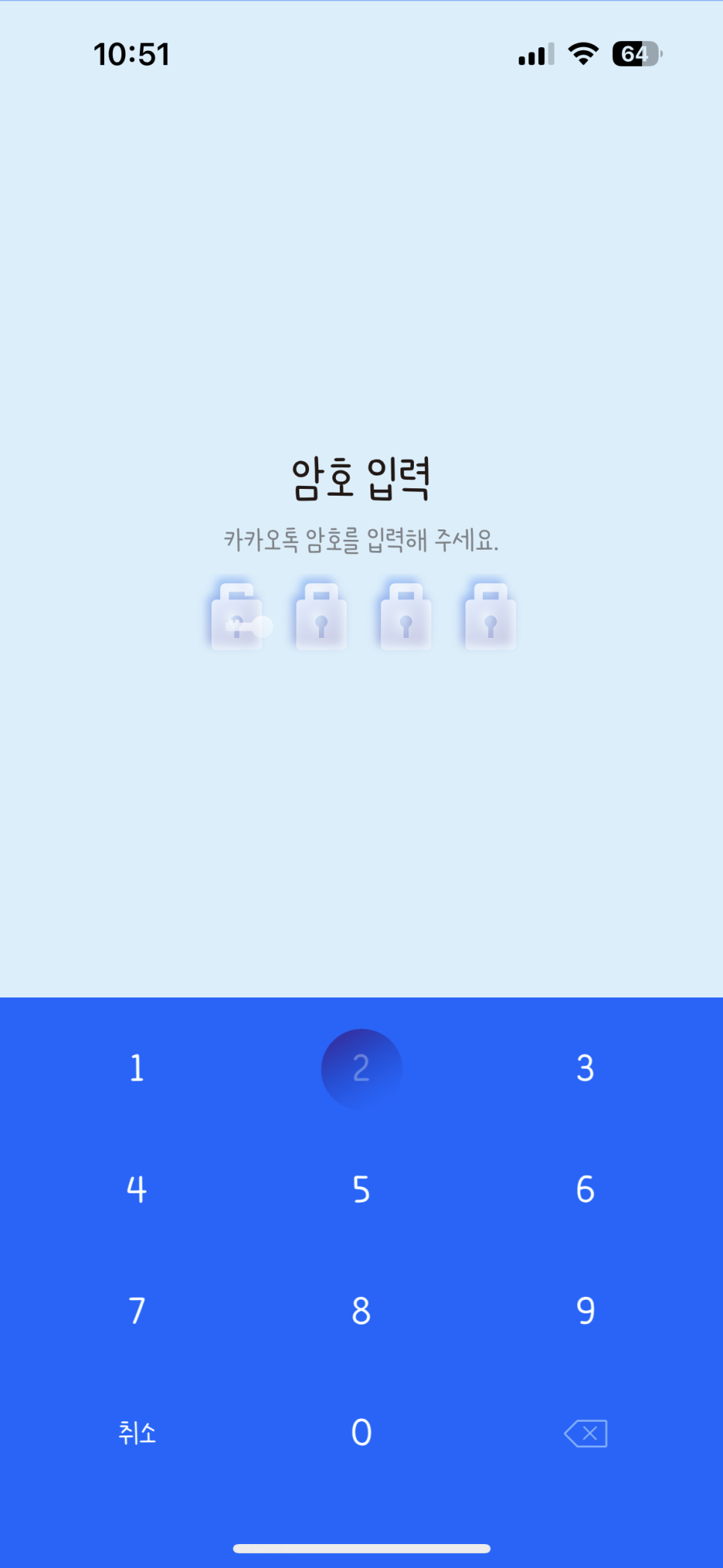
Task: Enter digit 5 on the keypad
Action: coord(361,1189)
